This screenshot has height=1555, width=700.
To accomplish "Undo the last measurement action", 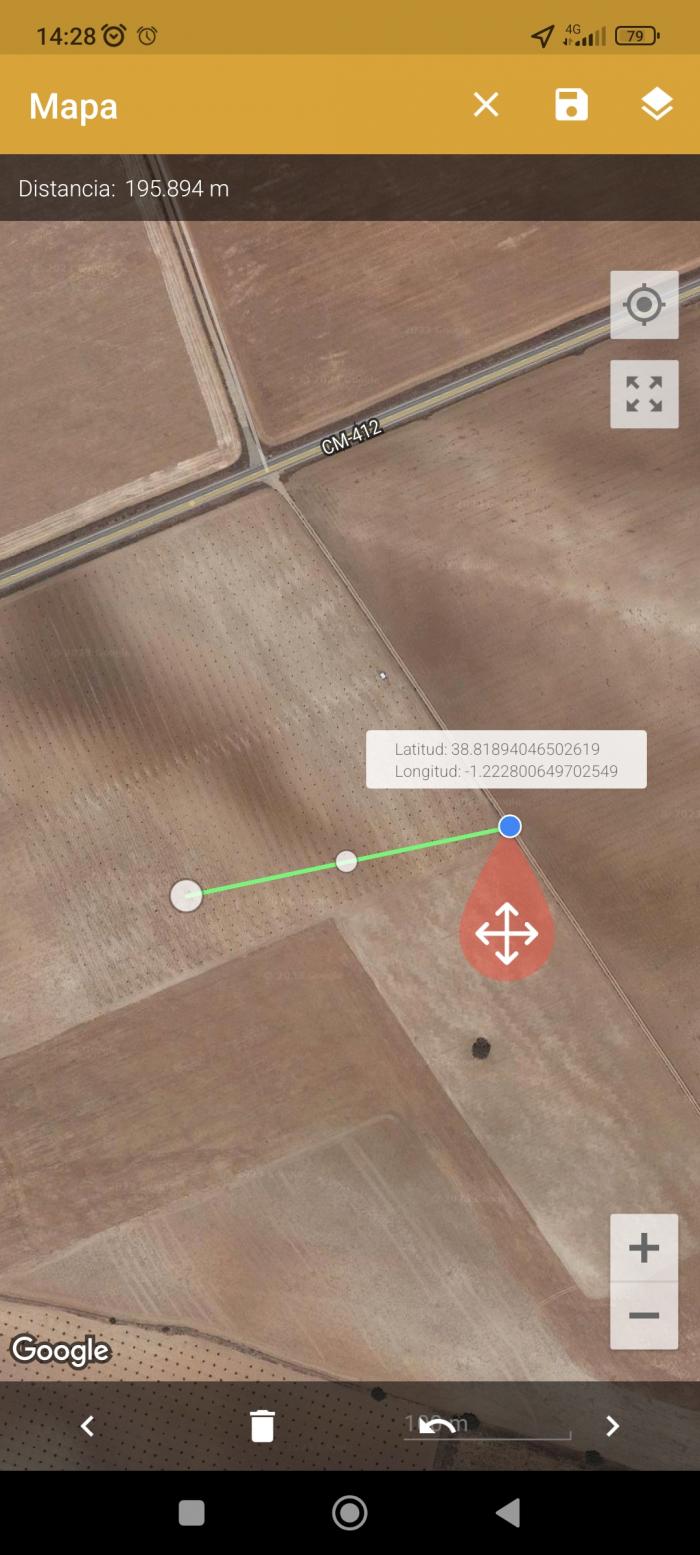I will pos(437,1426).
